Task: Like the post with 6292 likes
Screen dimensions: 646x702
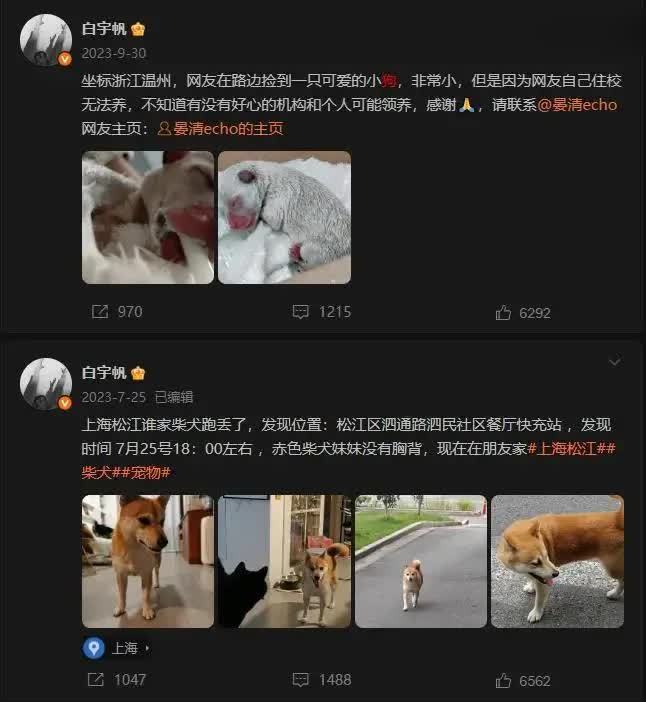Action: click(x=523, y=312)
